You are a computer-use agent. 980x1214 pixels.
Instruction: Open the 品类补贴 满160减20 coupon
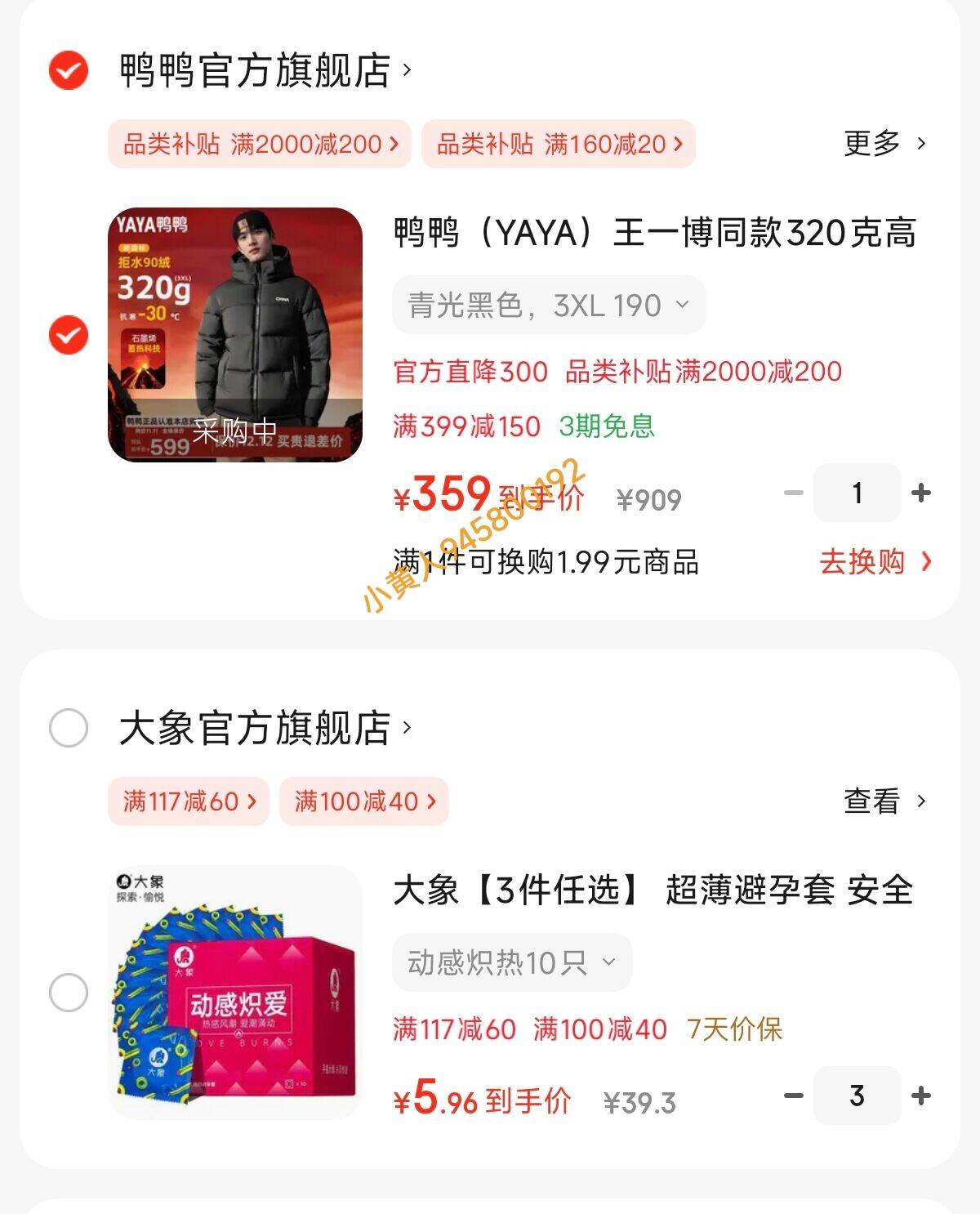coord(559,145)
